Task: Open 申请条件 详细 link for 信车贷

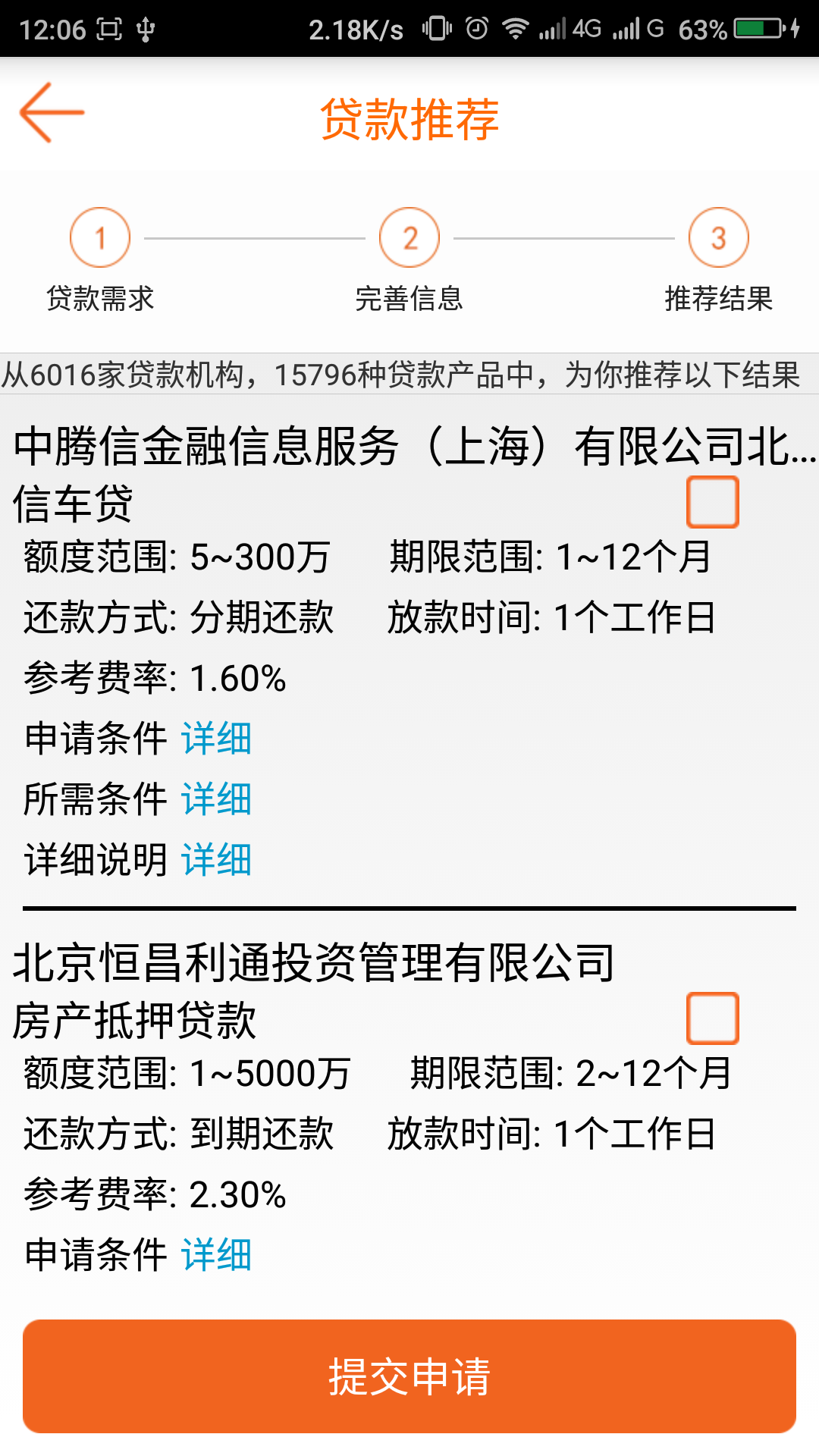Action: [216, 739]
